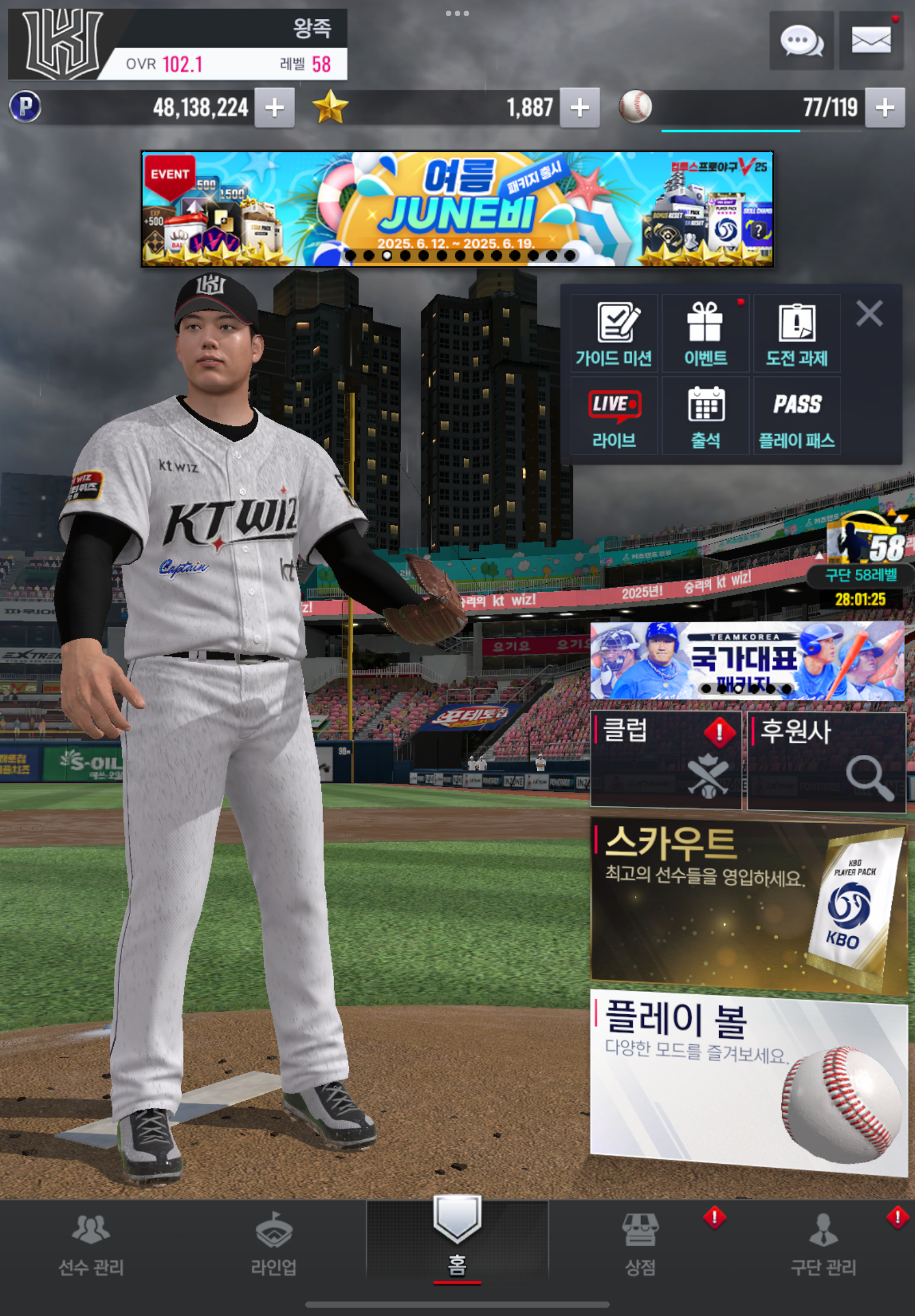Open the chat speech bubble icon
Screen dimensions: 915x1316
801,41
